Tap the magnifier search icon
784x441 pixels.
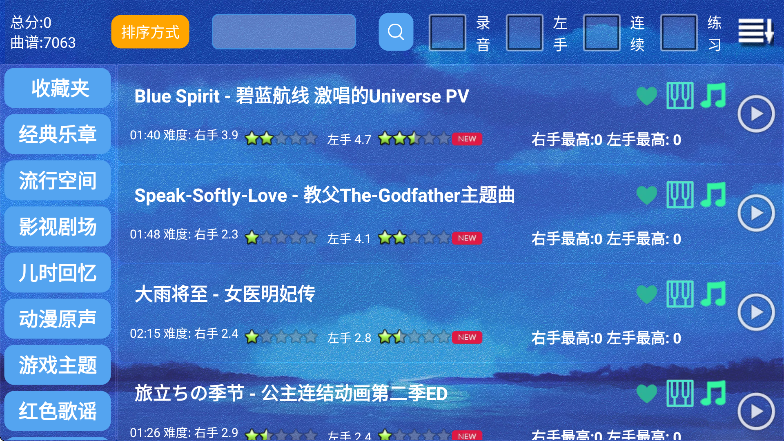(x=396, y=32)
